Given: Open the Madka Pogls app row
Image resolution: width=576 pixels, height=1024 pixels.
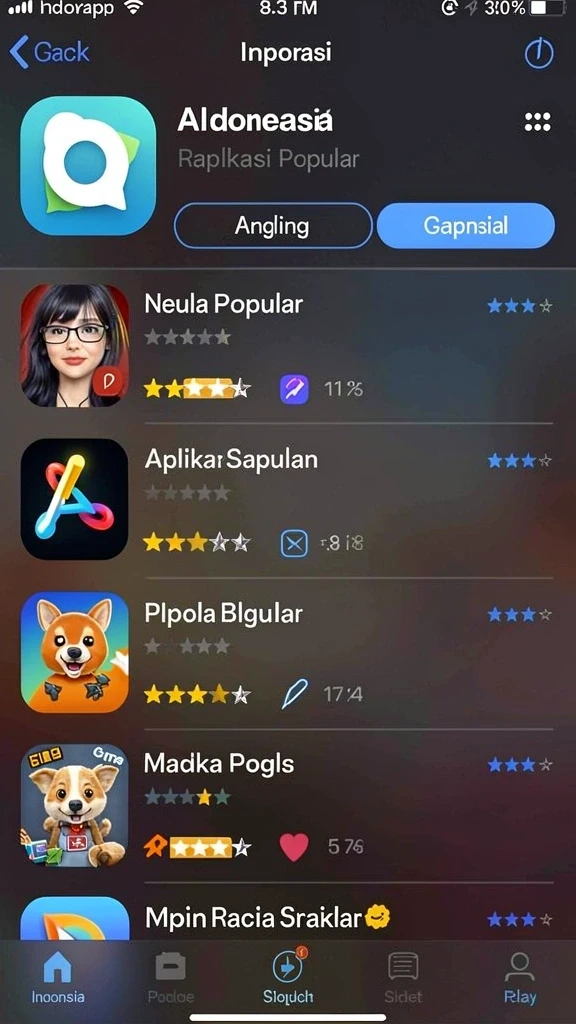Looking at the screenshot, I should point(287,805).
